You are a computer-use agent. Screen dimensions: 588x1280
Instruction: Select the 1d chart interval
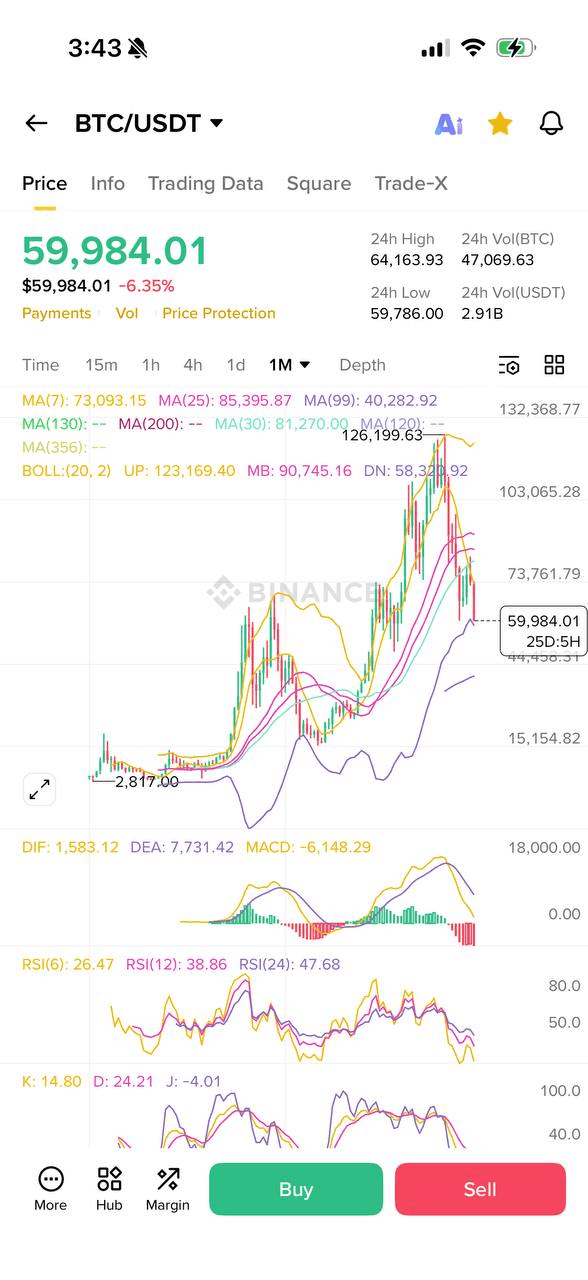[x=236, y=365]
